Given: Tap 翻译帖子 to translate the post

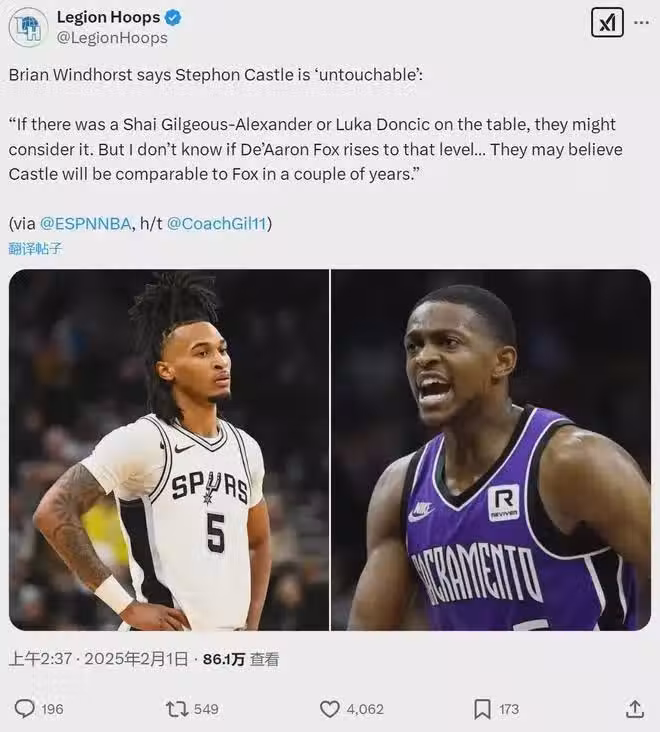Looking at the screenshot, I should pyautogui.click(x=35, y=248).
